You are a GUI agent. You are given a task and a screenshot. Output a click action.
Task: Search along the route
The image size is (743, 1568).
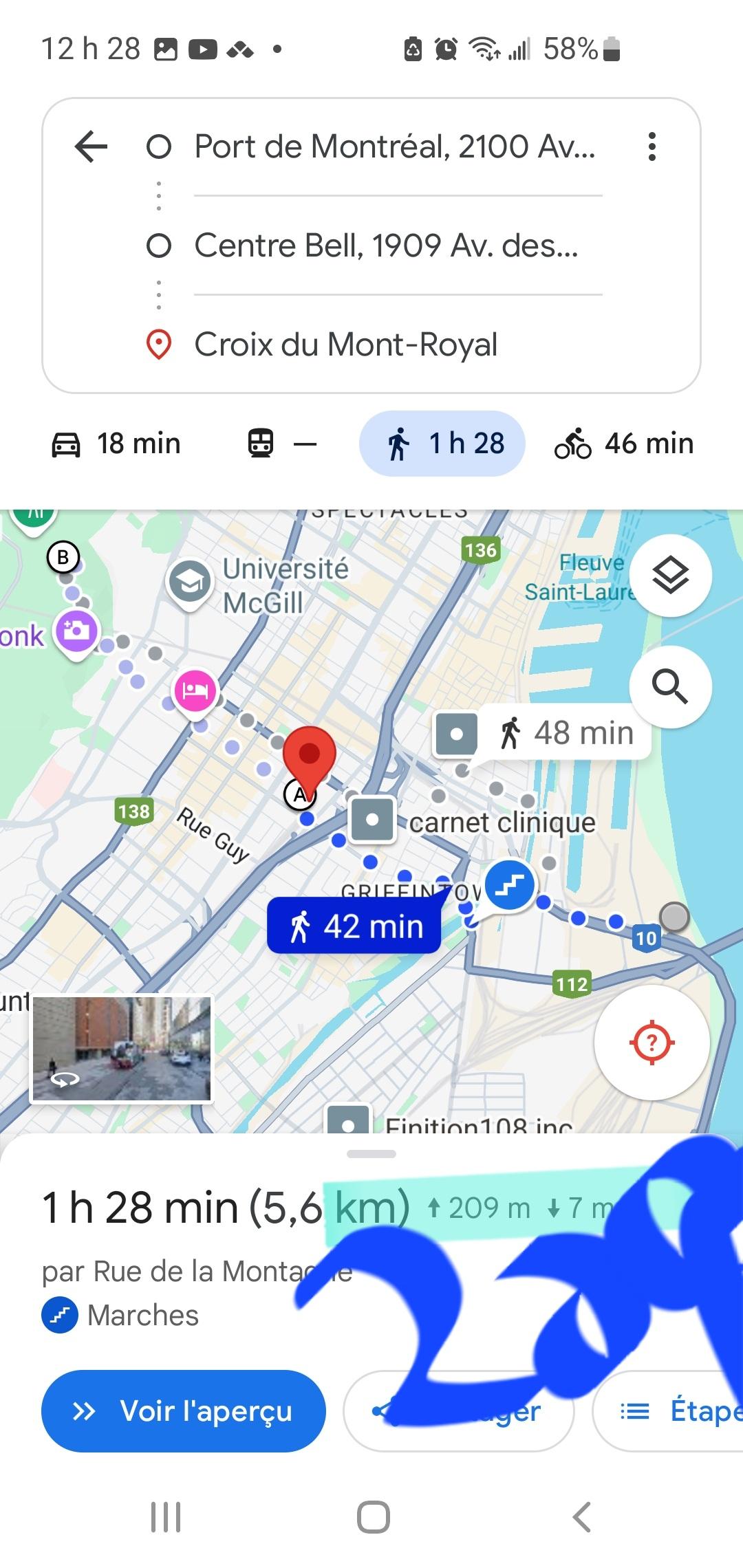[x=670, y=686]
